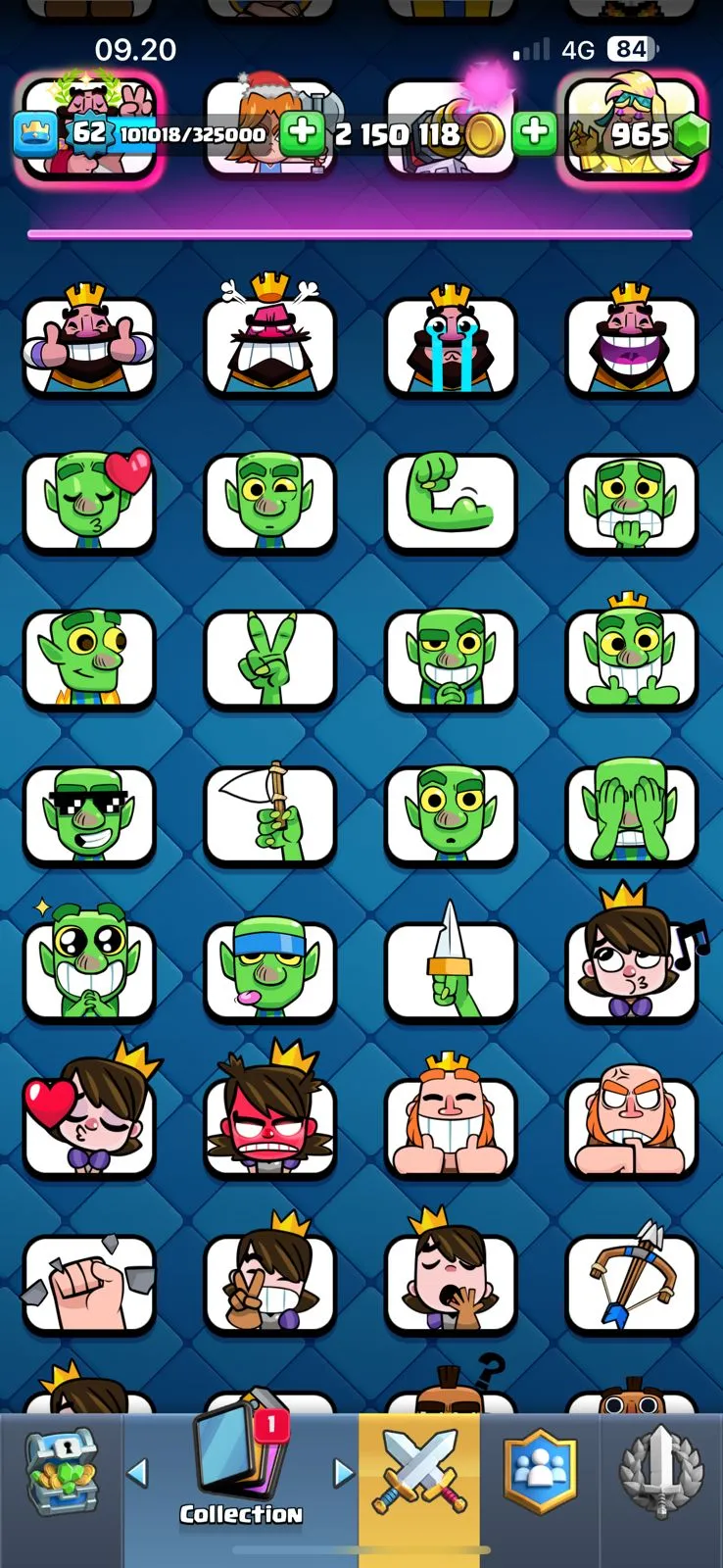Tap the plus button beside the XP counter
The width and height of the screenshot is (723, 1568).
[302, 133]
